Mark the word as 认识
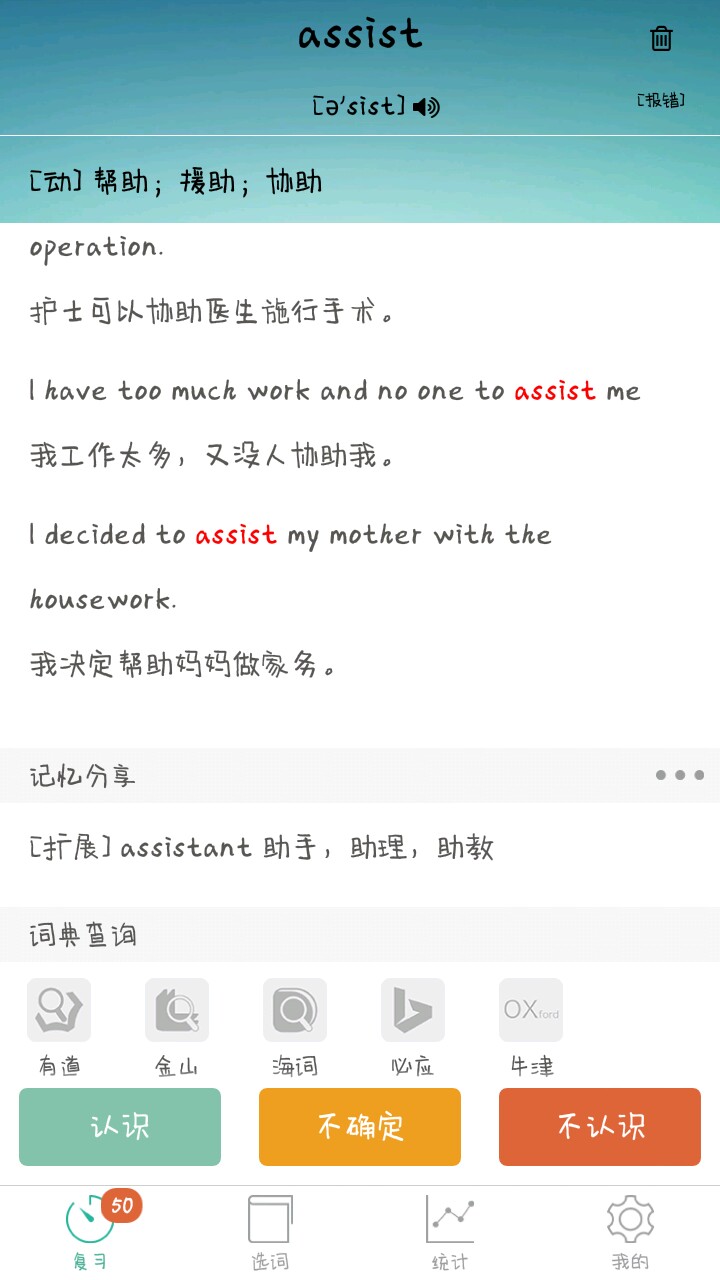Viewport: 720px width, 1280px height. click(120, 1127)
